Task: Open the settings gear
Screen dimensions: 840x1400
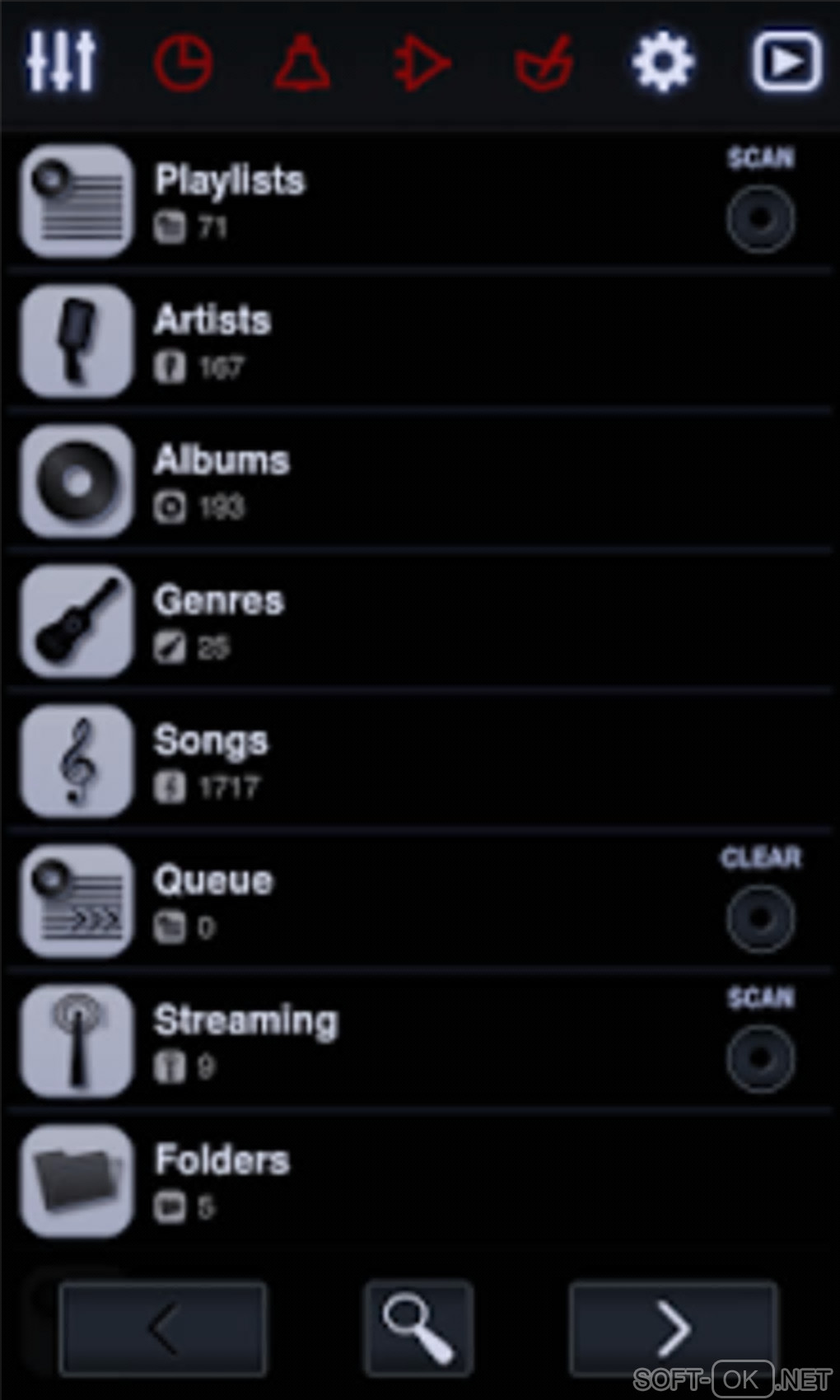Action: 663,62
